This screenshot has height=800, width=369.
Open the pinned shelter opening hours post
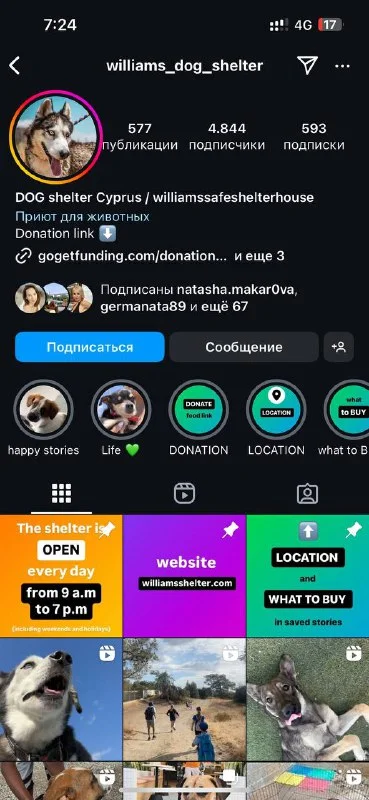pos(61,576)
